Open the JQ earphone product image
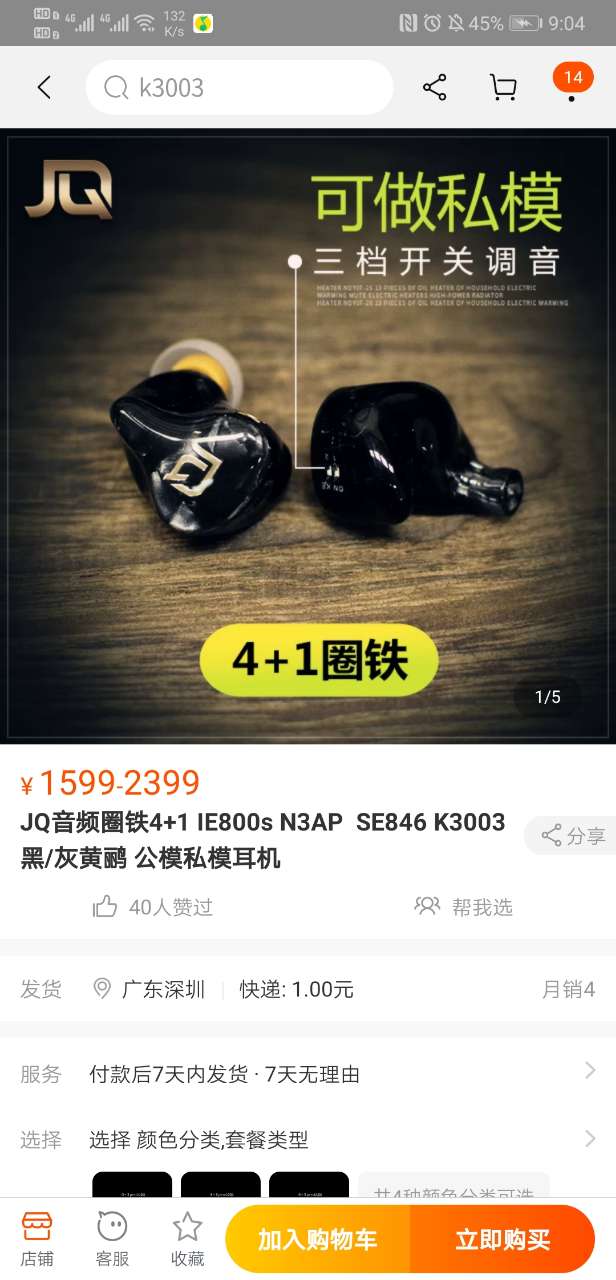Image resolution: width=616 pixels, height=1280 pixels. tap(308, 435)
